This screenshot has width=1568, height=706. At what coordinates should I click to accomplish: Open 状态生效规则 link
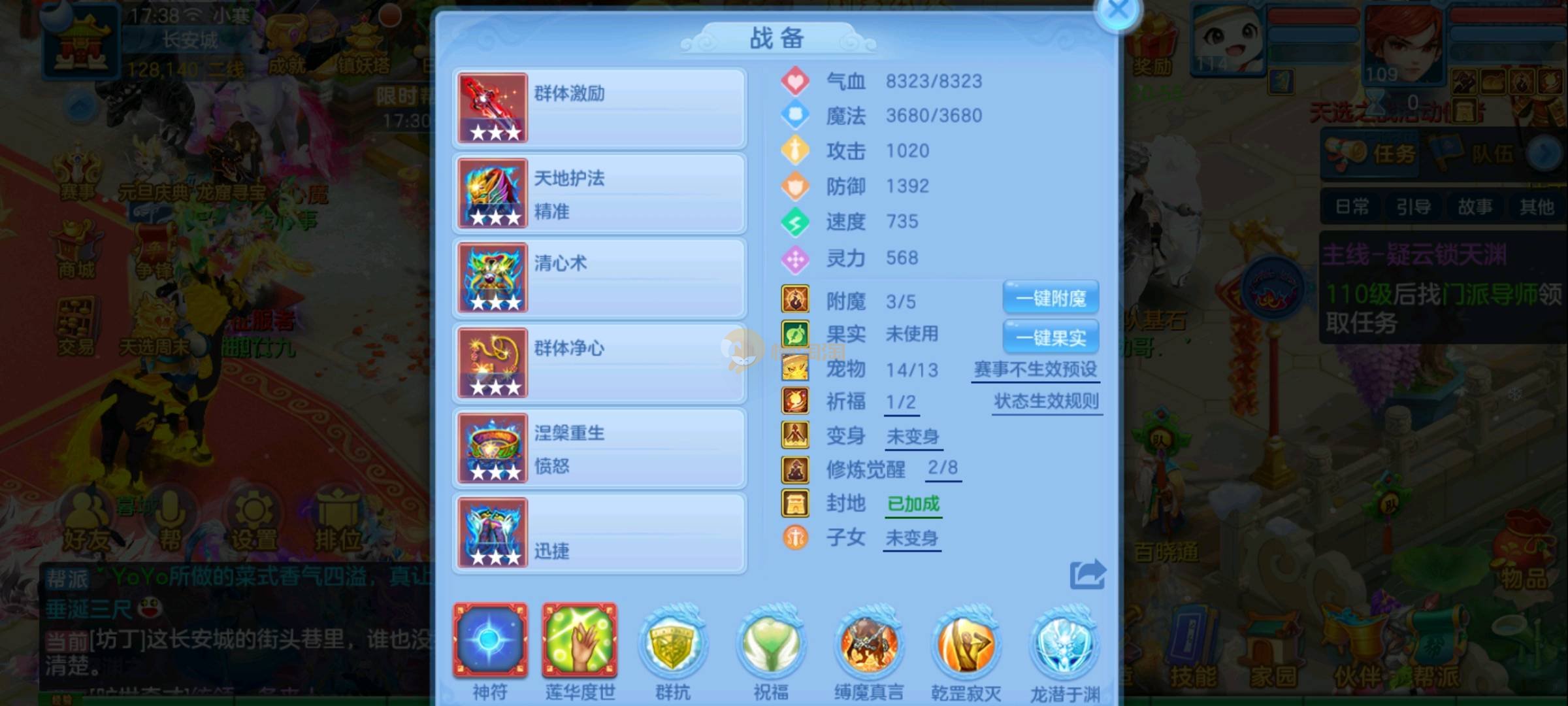(1047, 401)
